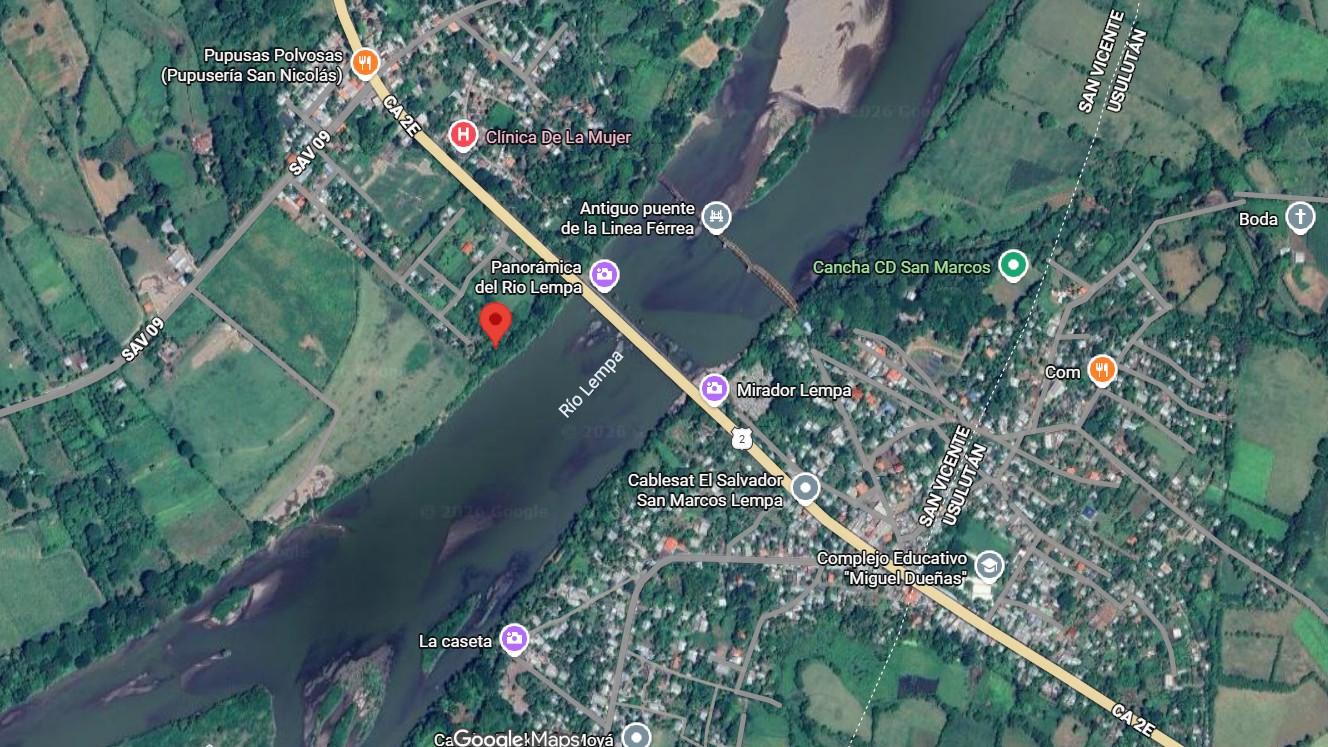Image resolution: width=1328 pixels, height=747 pixels.
Task: Open the Boda church marker
Action: (x=1299, y=218)
